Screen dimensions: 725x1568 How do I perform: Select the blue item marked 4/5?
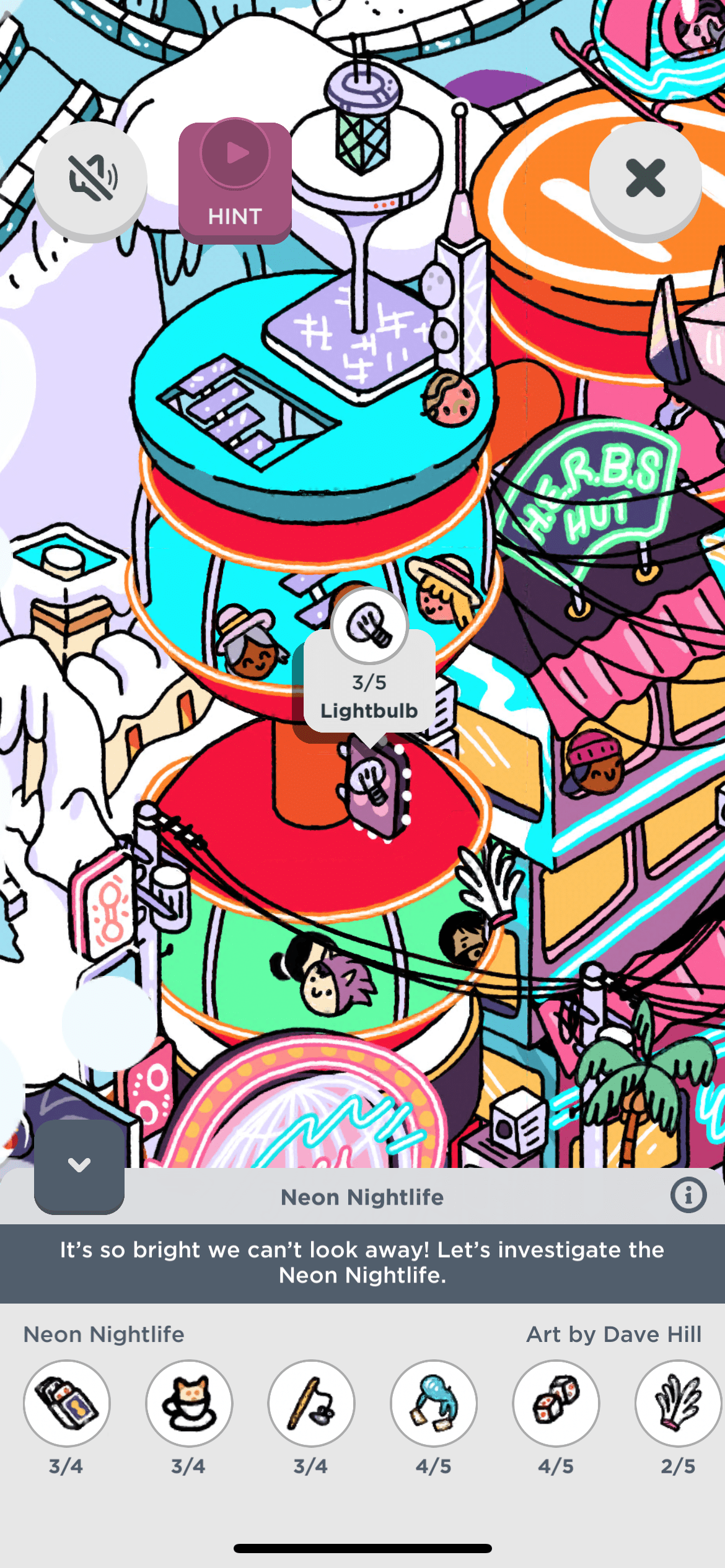(434, 1403)
